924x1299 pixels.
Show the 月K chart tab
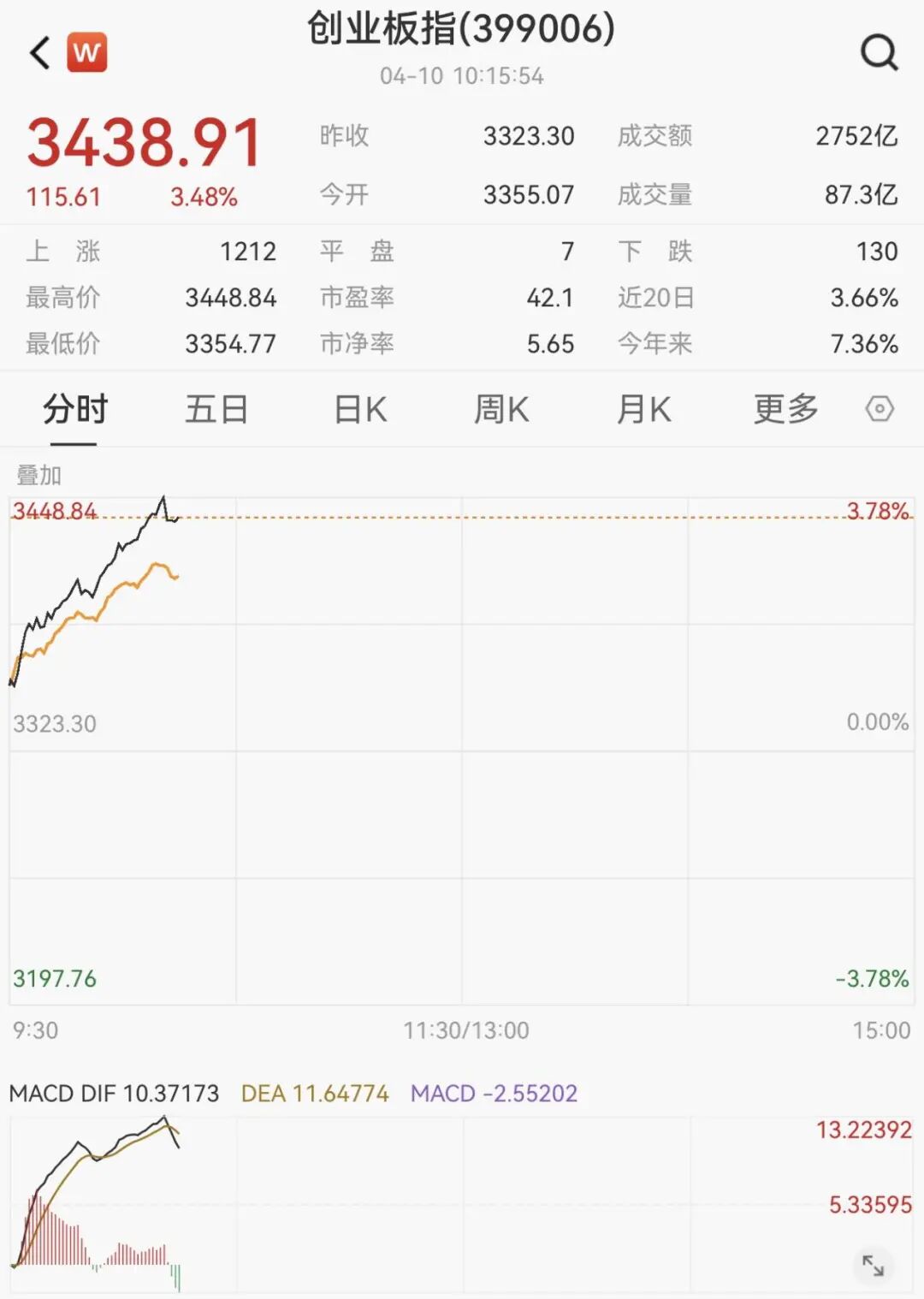coord(643,410)
